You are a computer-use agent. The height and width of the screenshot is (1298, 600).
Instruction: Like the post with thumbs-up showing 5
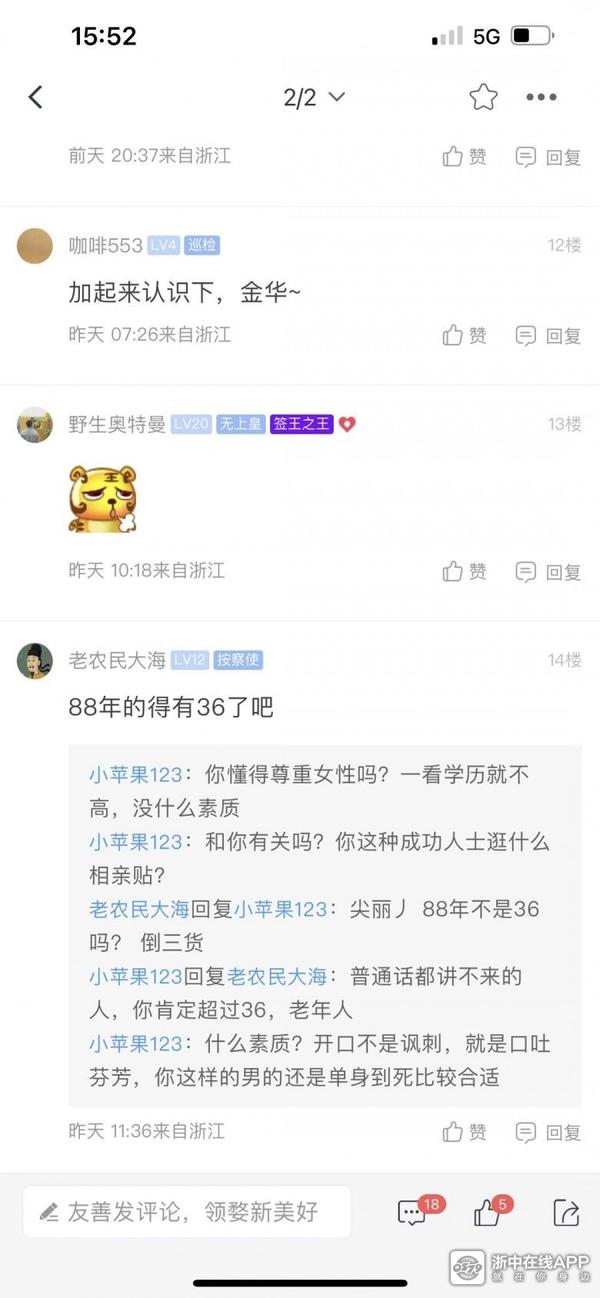click(487, 1213)
